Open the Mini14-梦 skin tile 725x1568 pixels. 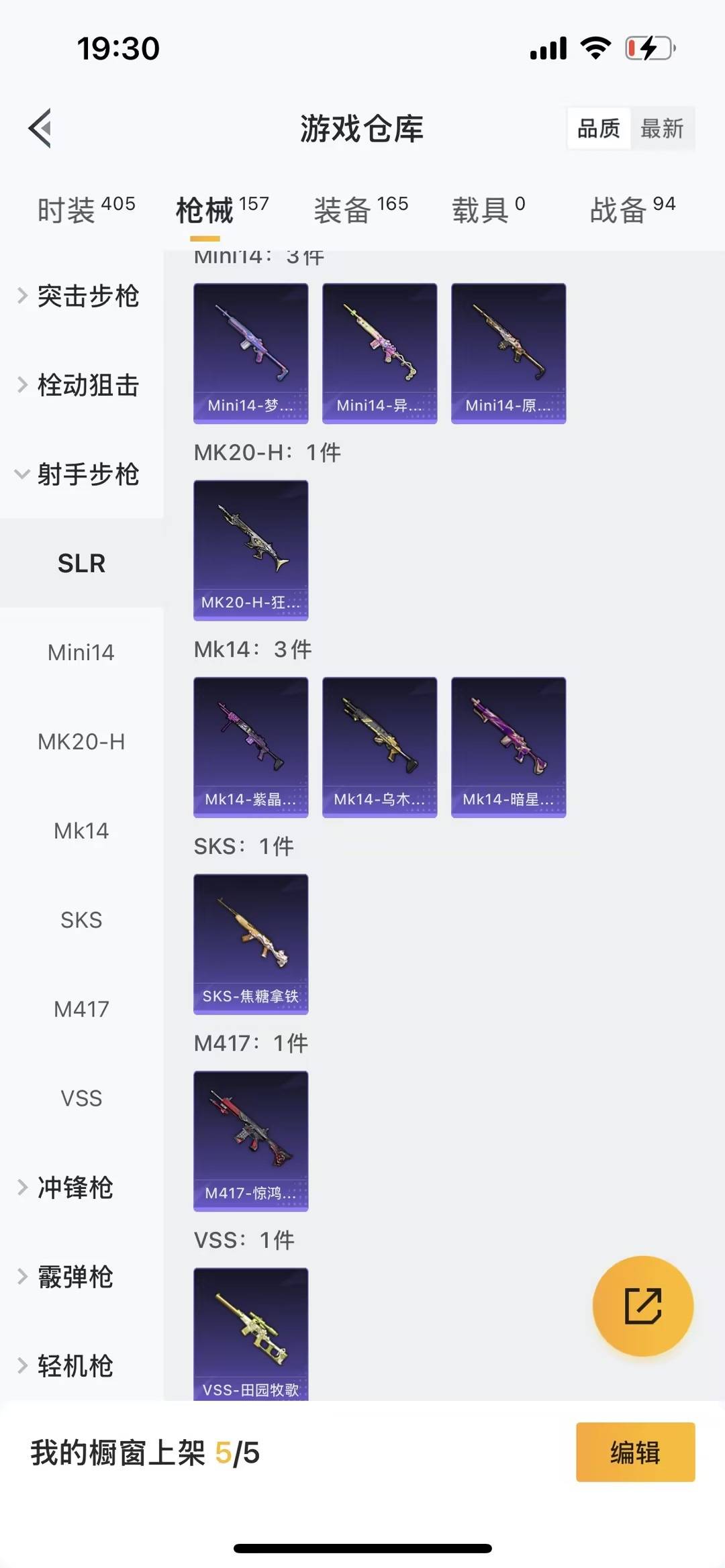point(250,353)
